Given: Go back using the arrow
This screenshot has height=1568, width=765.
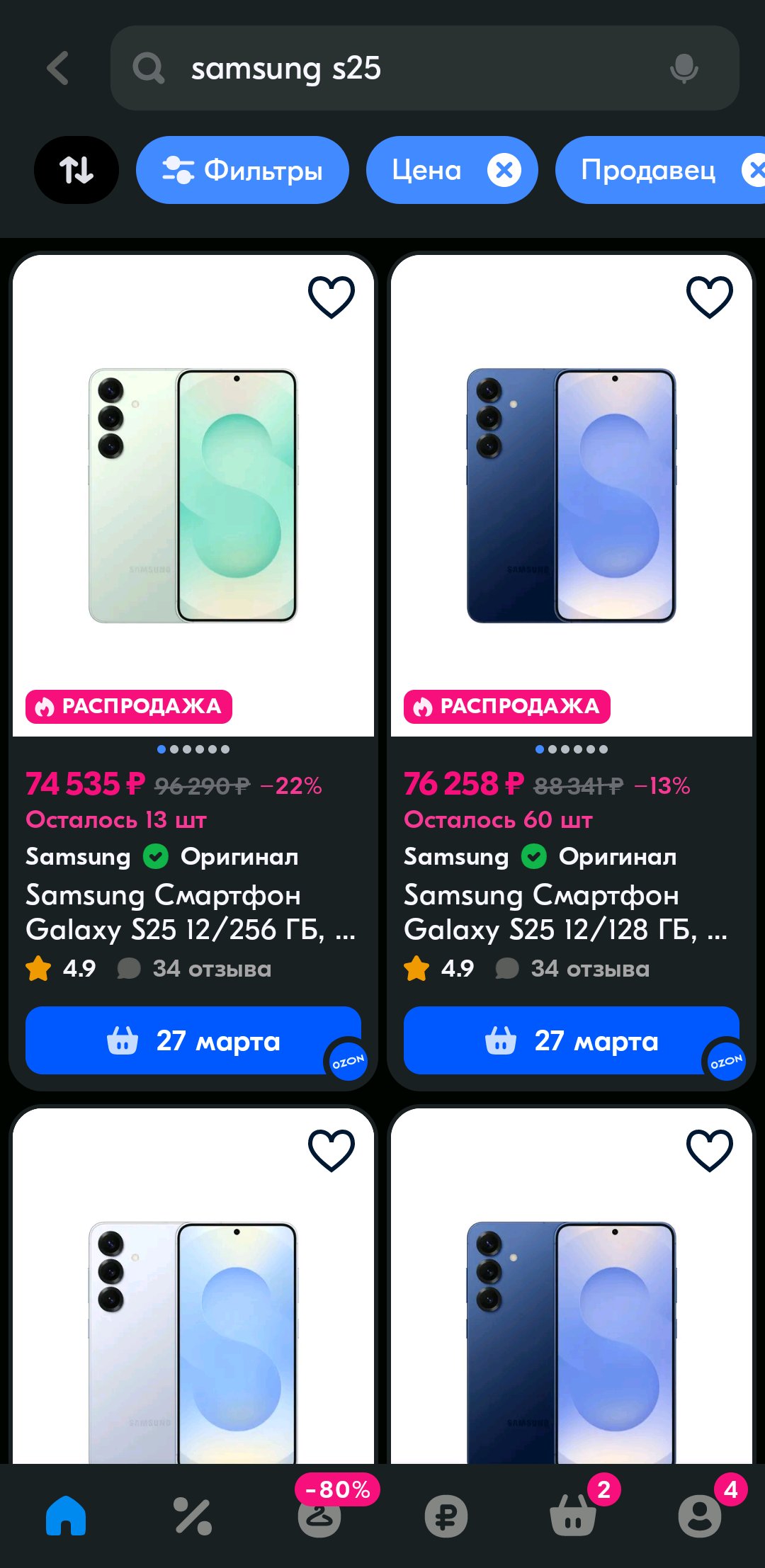Looking at the screenshot, I should pyautogui.click(x=58, y=69).
